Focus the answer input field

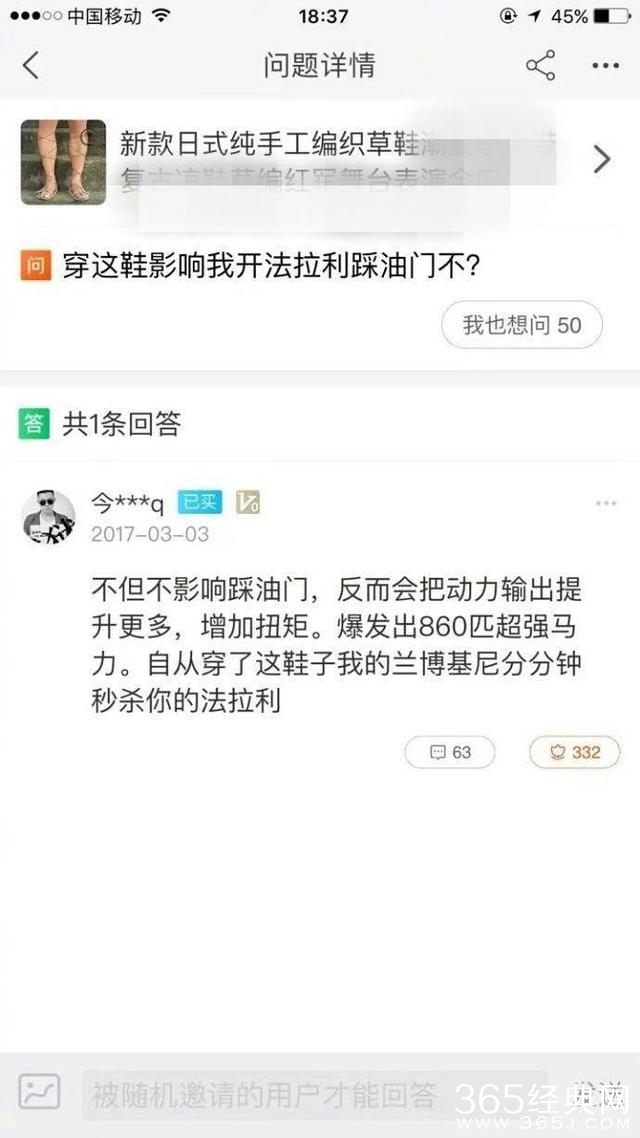300,1093
